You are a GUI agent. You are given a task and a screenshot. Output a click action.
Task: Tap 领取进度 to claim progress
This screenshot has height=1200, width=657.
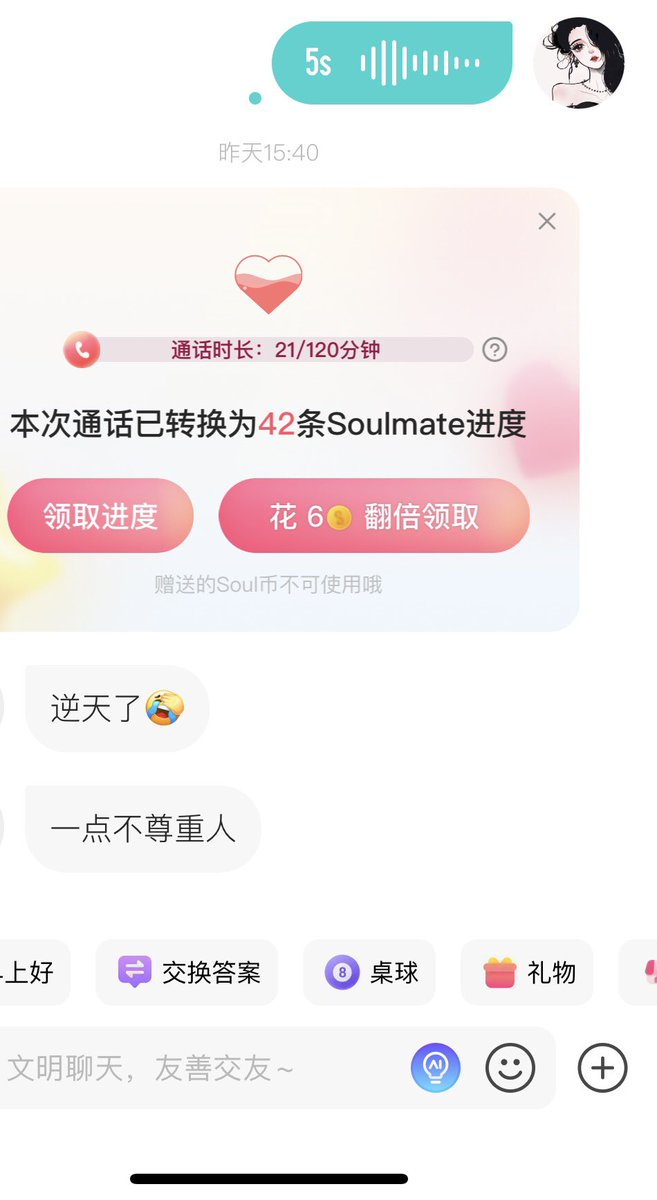tap(100, 516)
